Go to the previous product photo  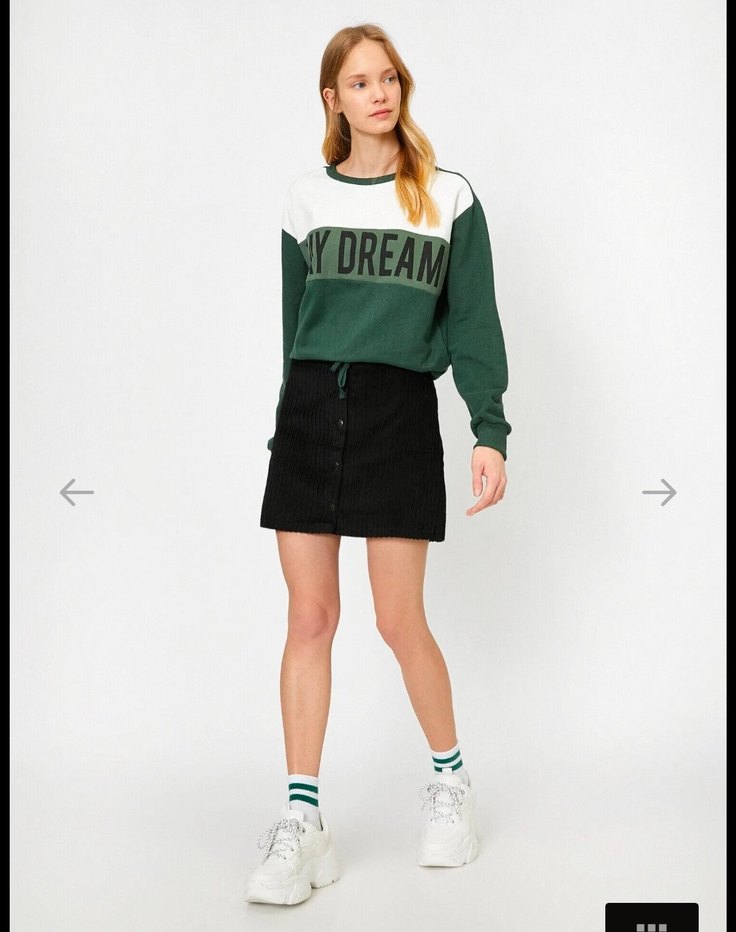(76, 492)
